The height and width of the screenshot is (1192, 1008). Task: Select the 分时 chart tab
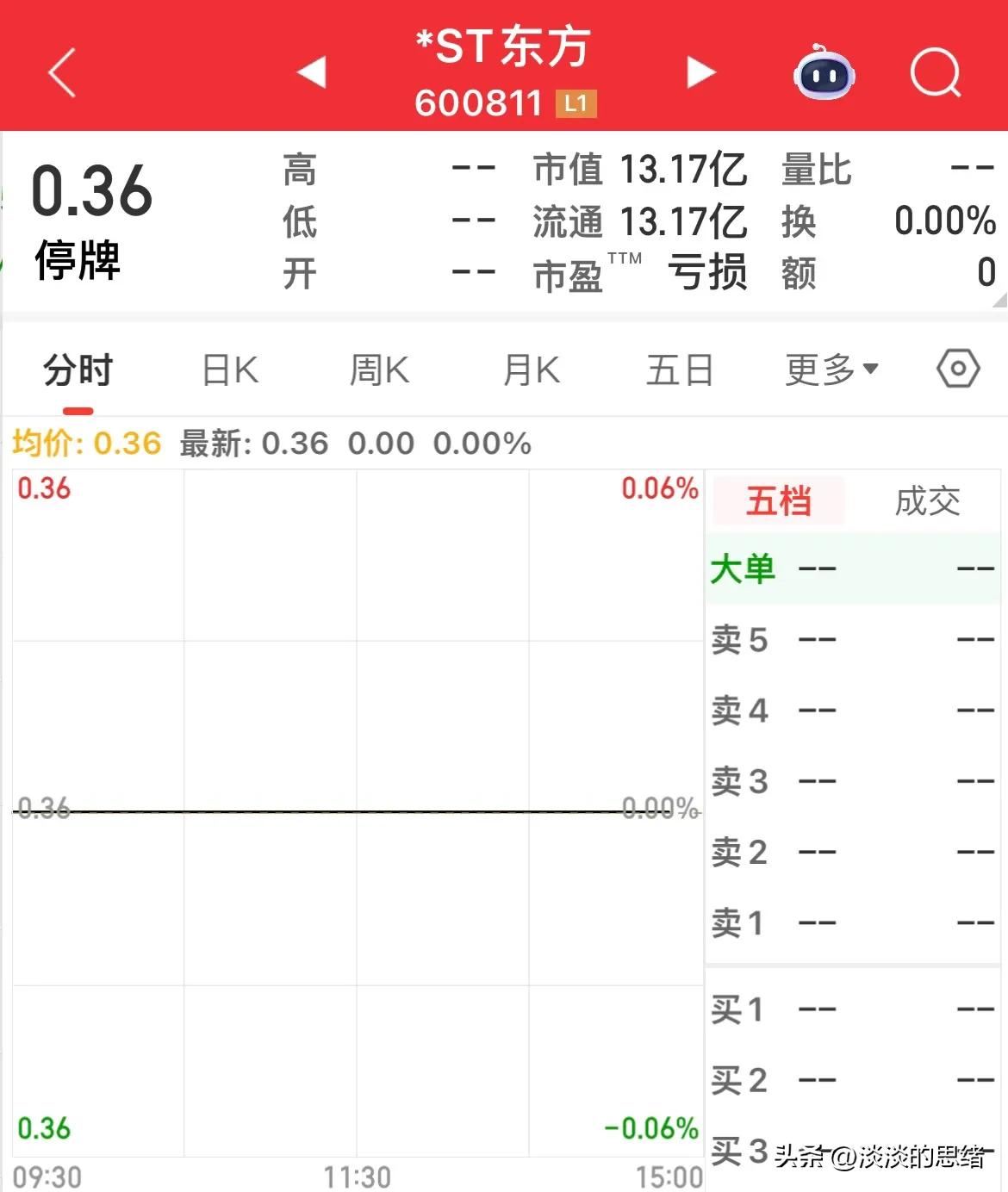point(78,371)
